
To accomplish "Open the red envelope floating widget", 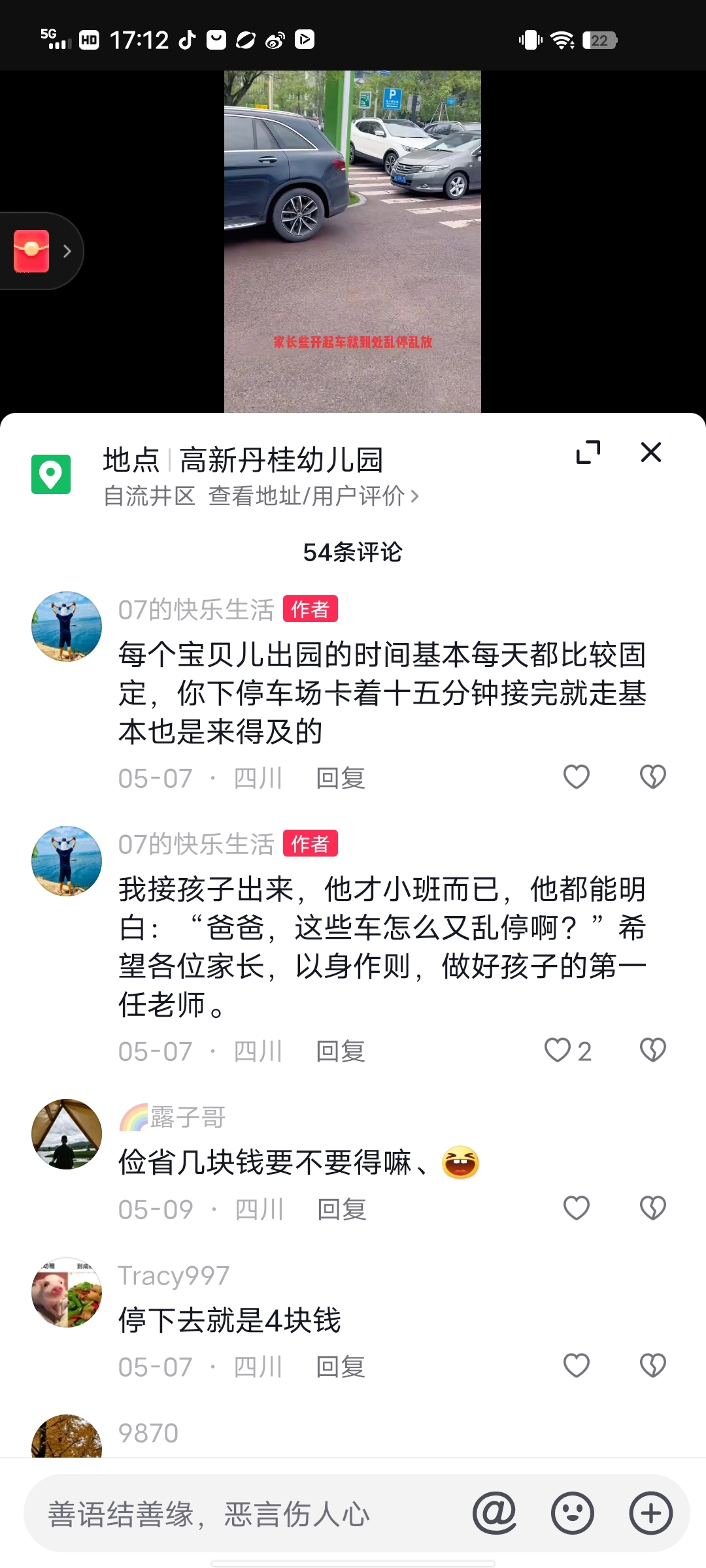I will pyautogui.click(x=33, y=251).
